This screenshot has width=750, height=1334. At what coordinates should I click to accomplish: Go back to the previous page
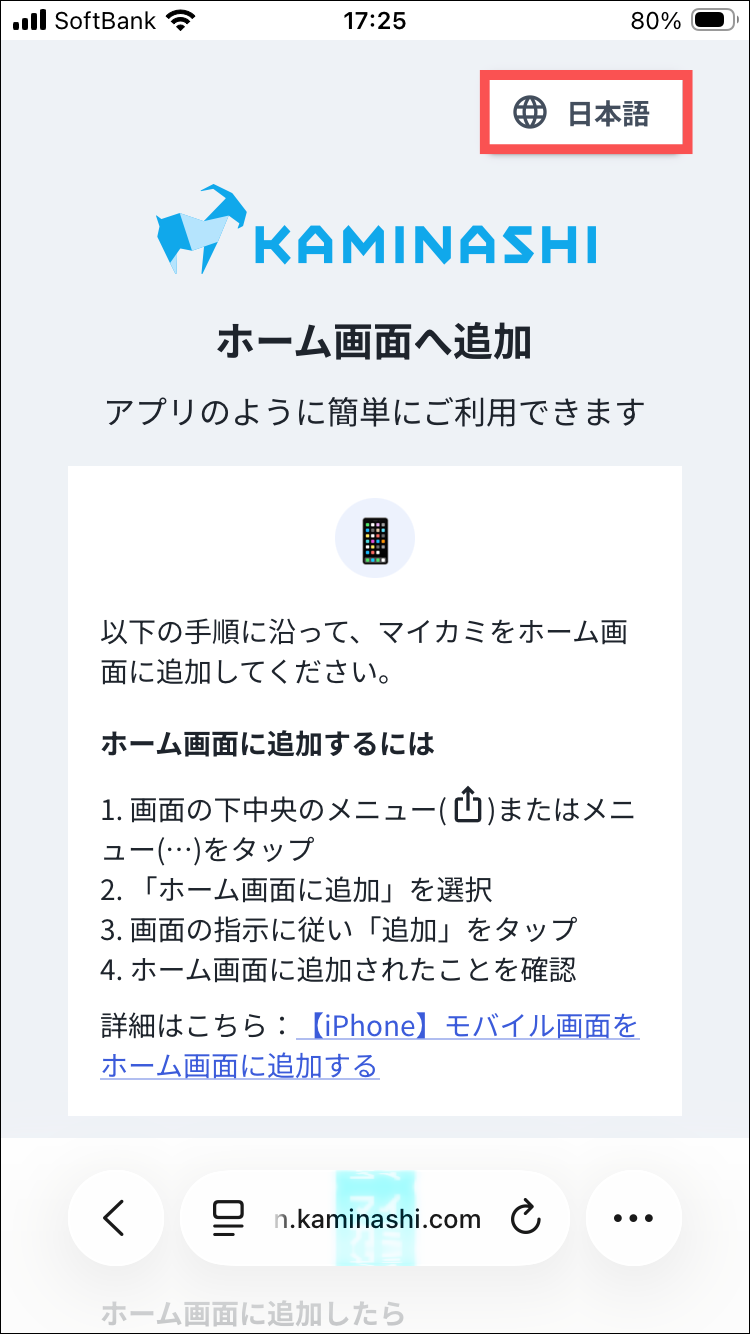(115, 1218)
